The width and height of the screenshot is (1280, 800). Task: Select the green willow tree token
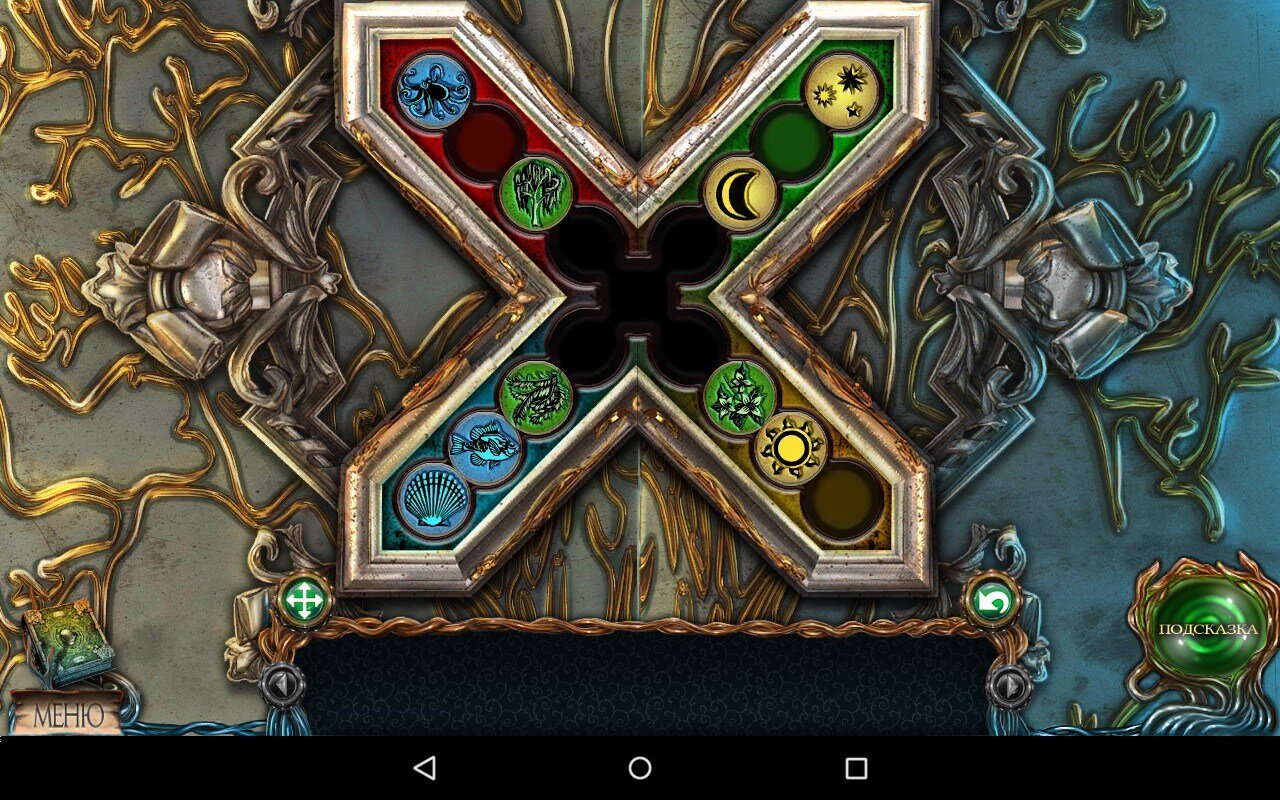click(x=538, y=192)
